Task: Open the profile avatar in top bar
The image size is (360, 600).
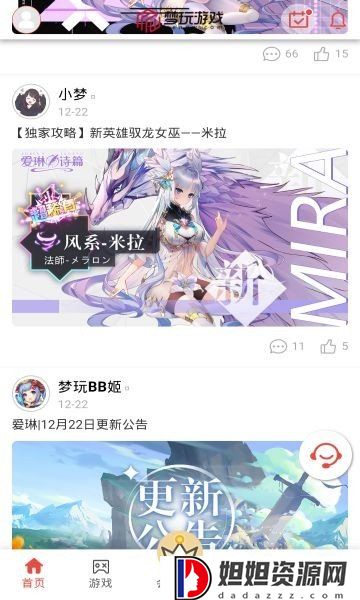Action: click(26, 19)
